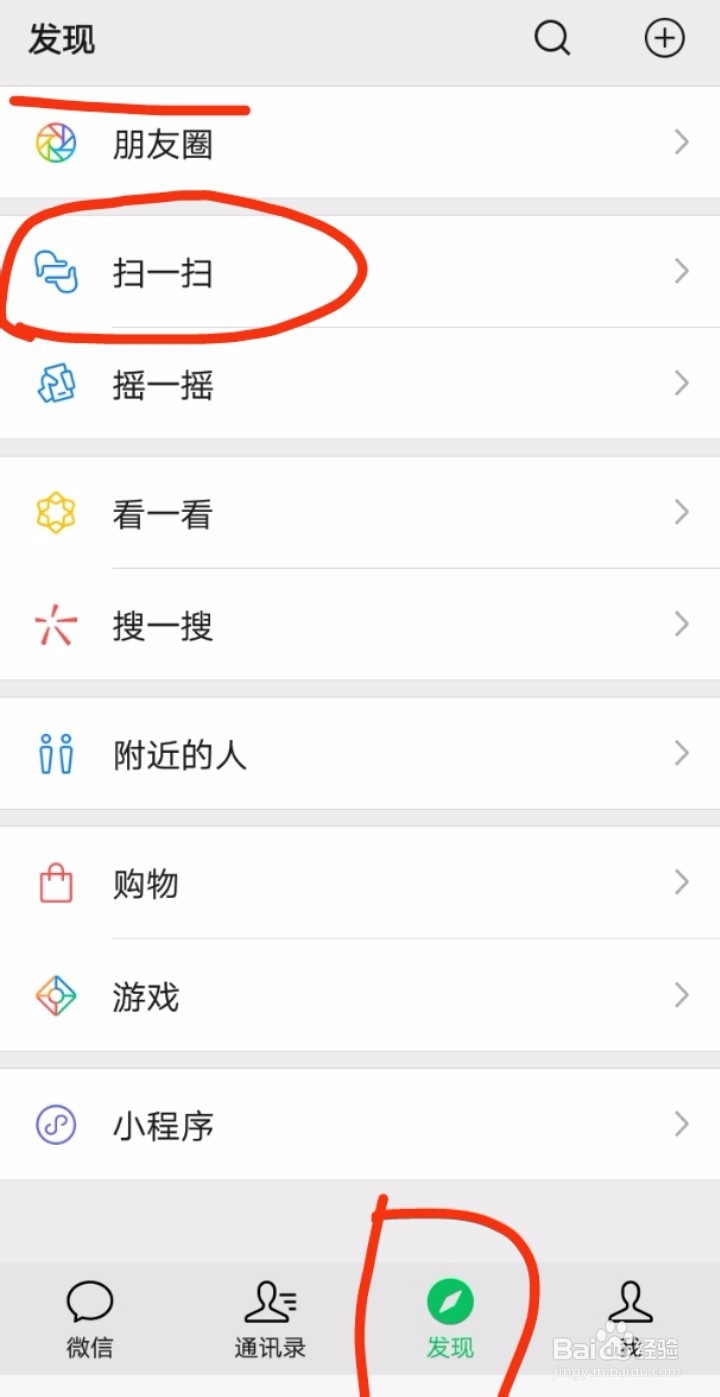The width and height of the screenshot is (720, 1397).
Task: Expand the 朋友圈 row chevron
Action: (681, 143)
